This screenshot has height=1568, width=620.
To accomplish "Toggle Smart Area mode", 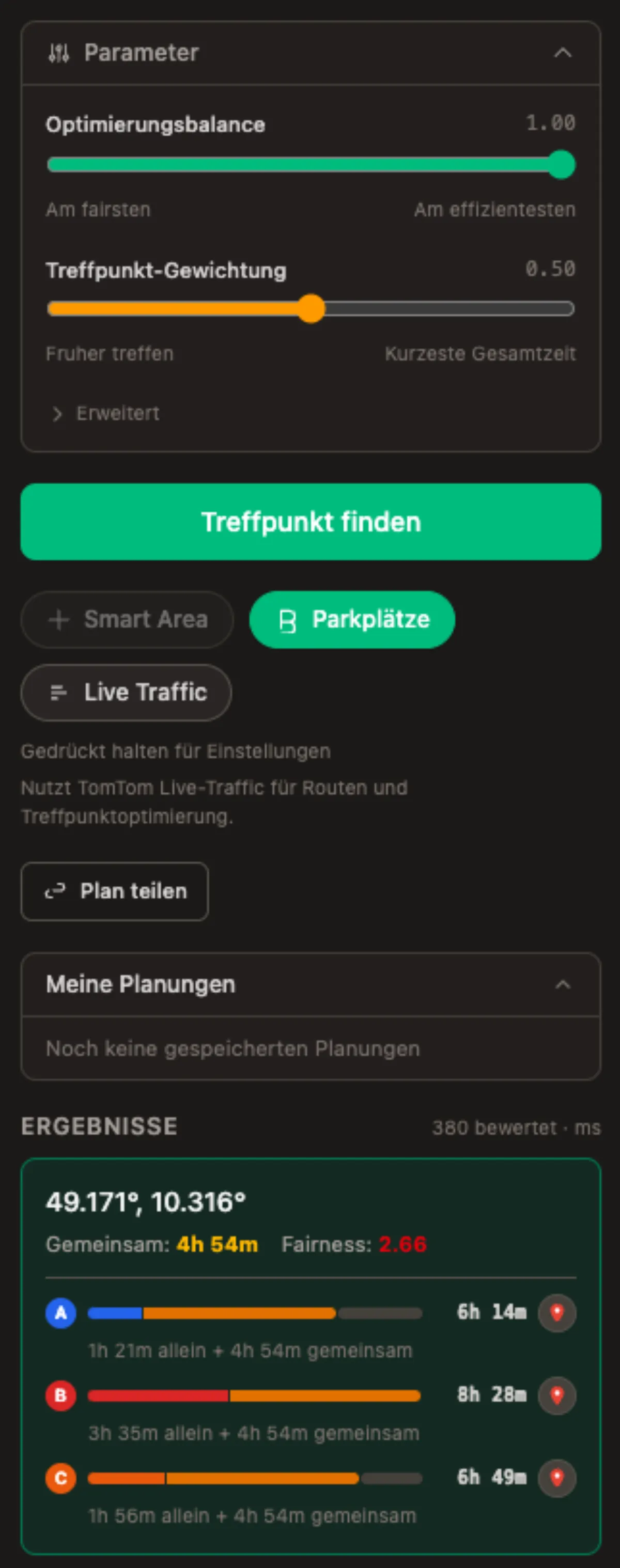I will point(127,619).
